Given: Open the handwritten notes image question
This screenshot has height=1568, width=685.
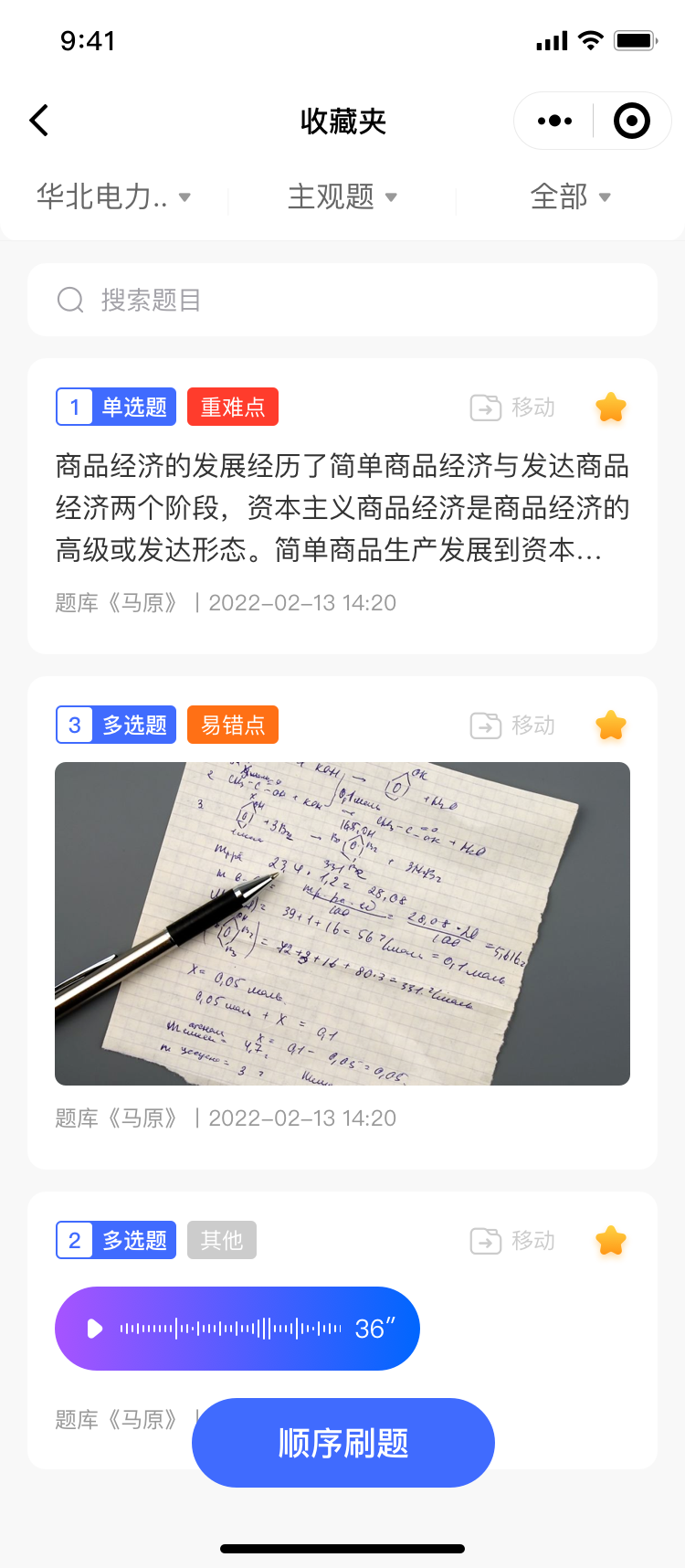Looking at the screenshot, I should click(342, 923).
